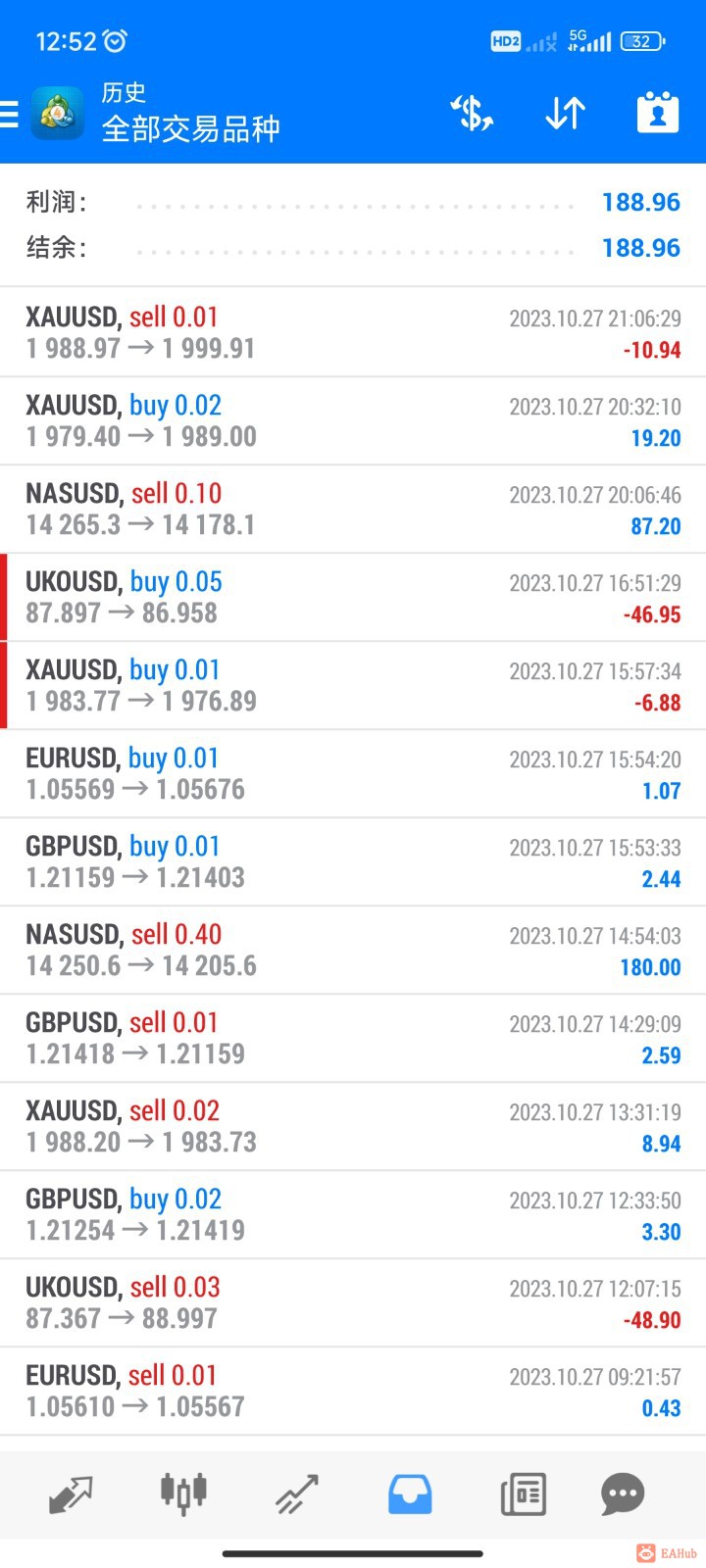Open the UKOUSD sell 0.03 trade

[x=353, y=1303]
